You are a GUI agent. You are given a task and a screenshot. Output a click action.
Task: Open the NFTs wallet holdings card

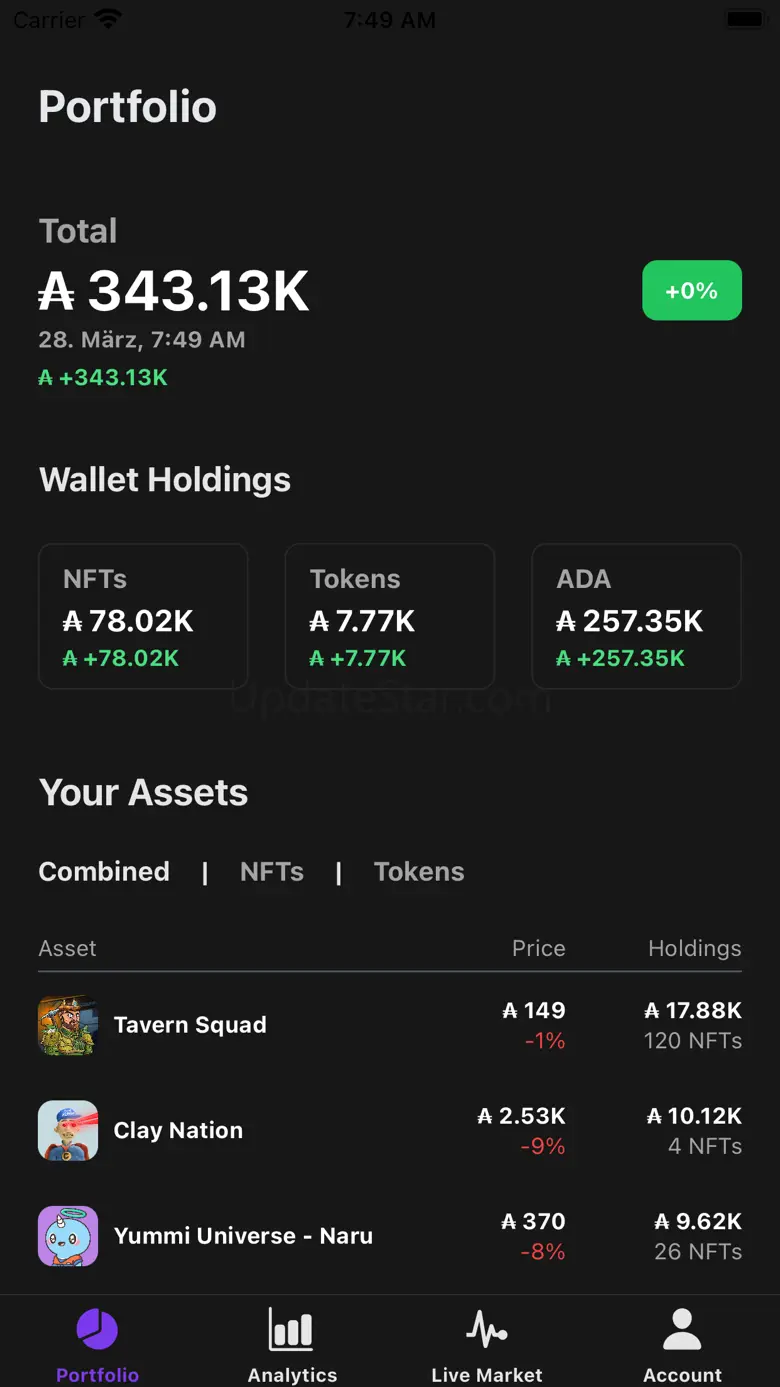click(143, 616)
